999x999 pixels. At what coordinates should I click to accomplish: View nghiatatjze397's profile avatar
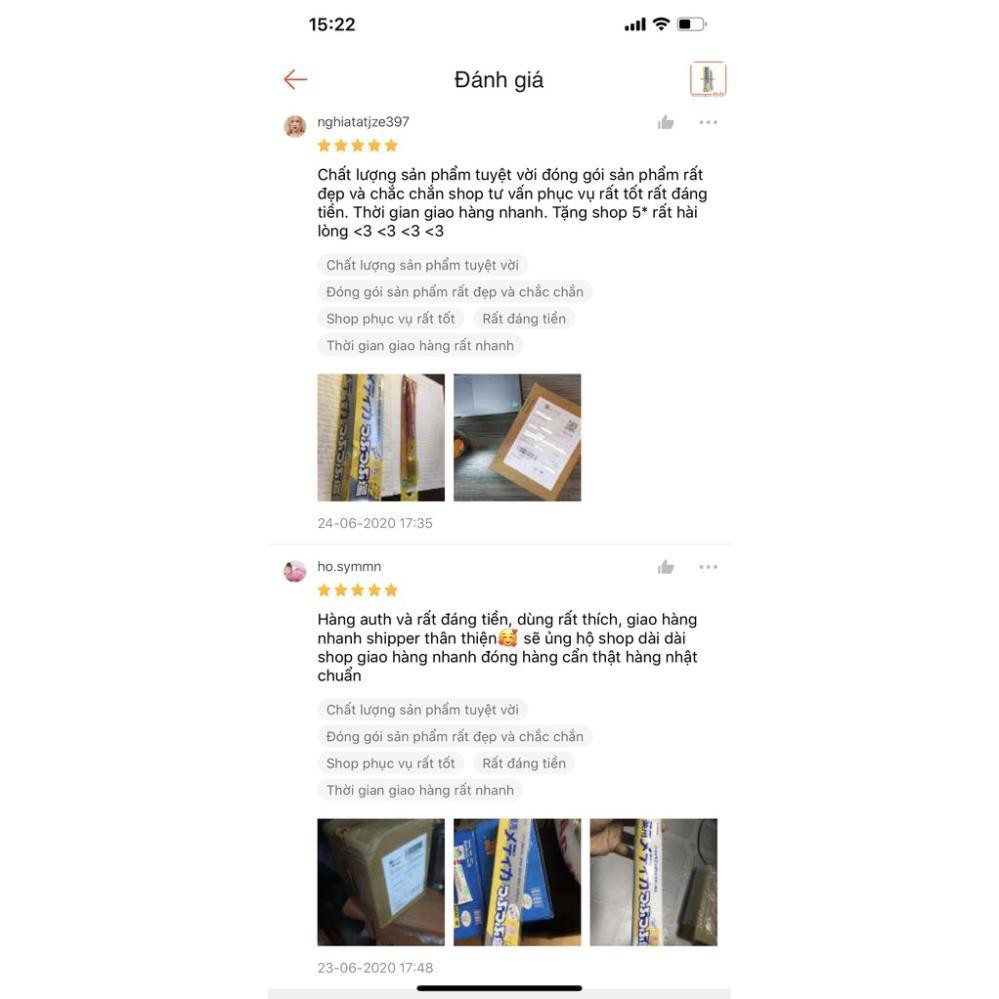295,126
